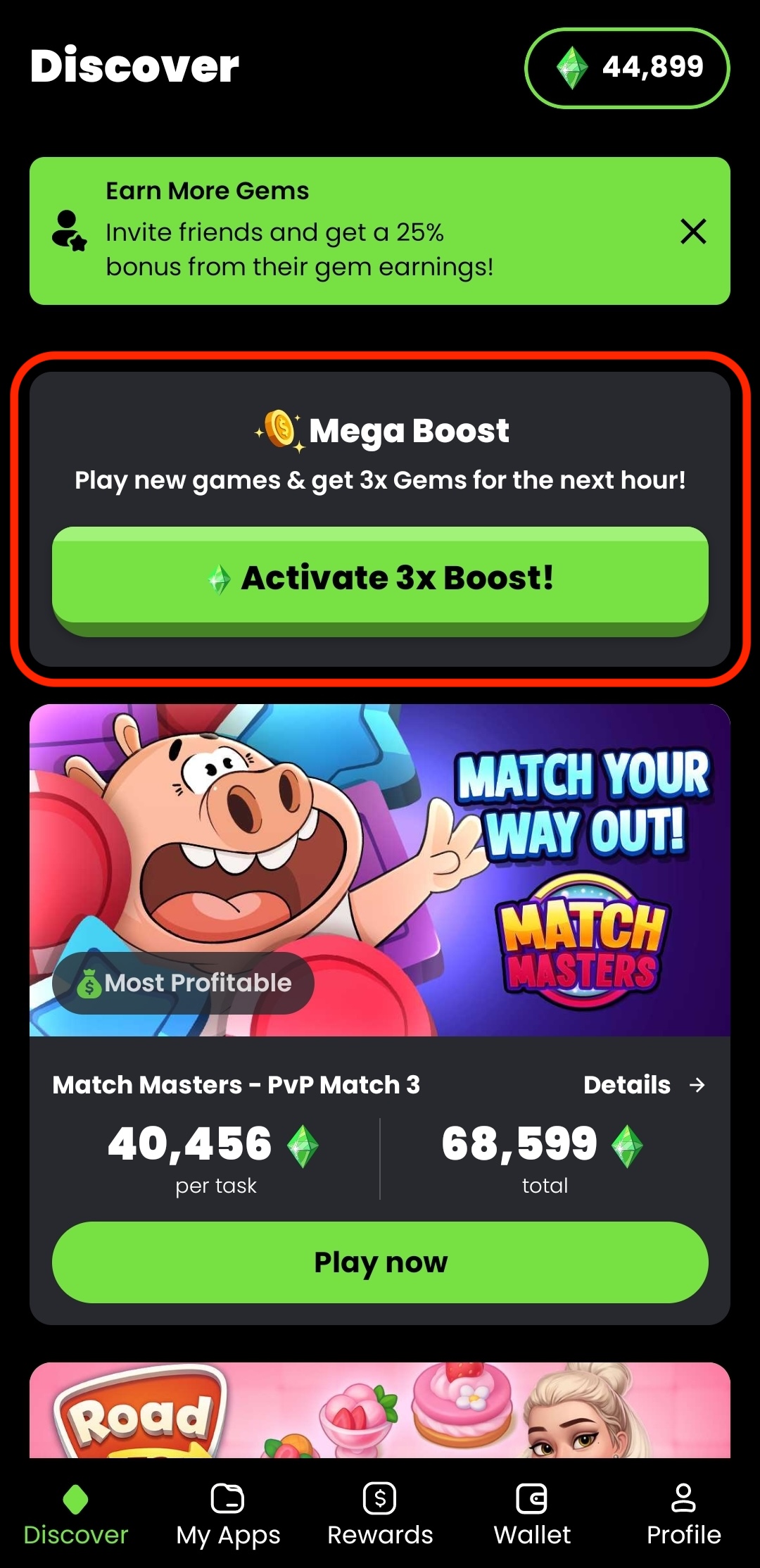Dismiss the Earn More Gems banner

(693, 231)
